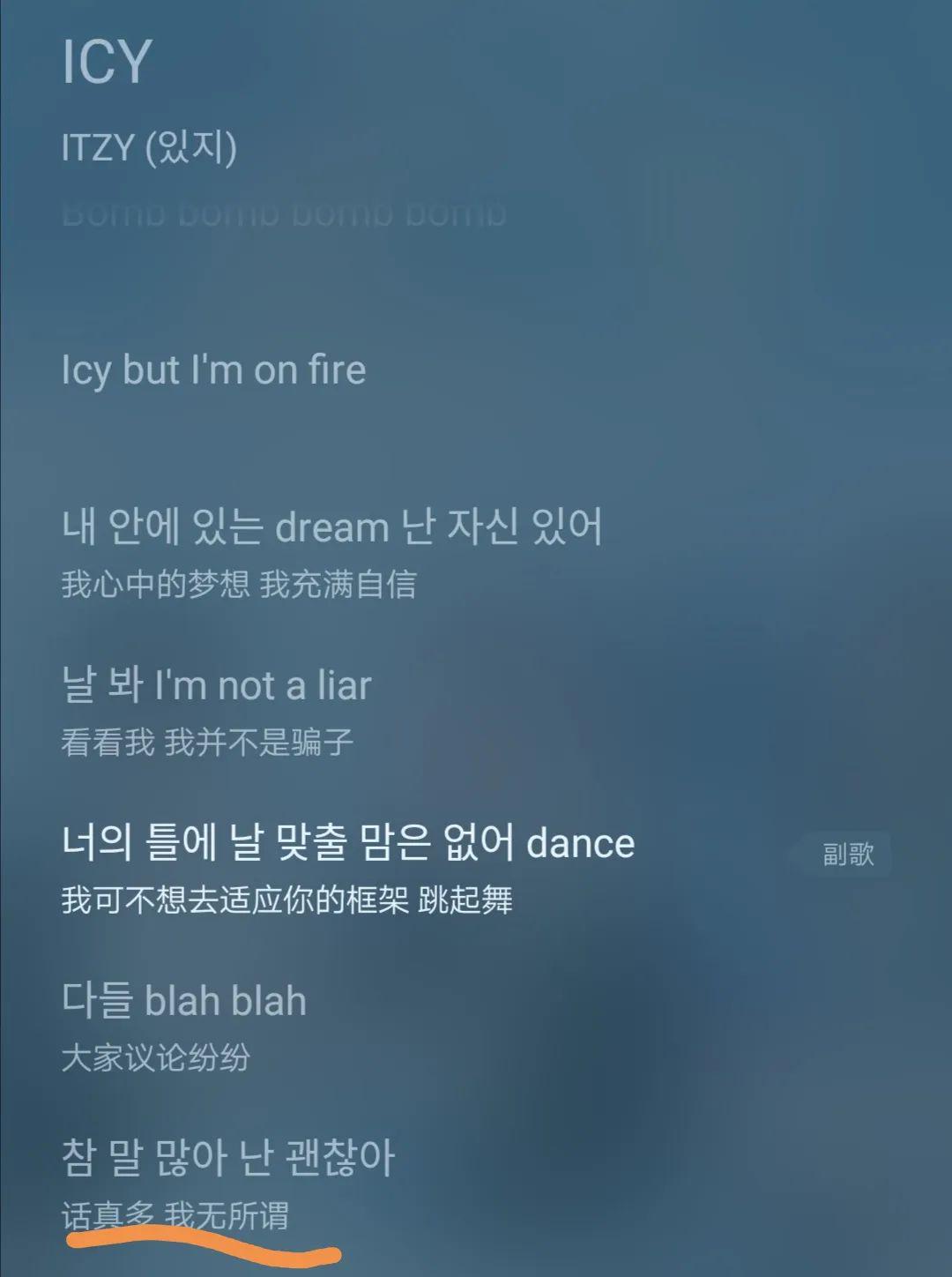
Task: Tap the 副歌 chorus tag
Action: pos(847,854)
